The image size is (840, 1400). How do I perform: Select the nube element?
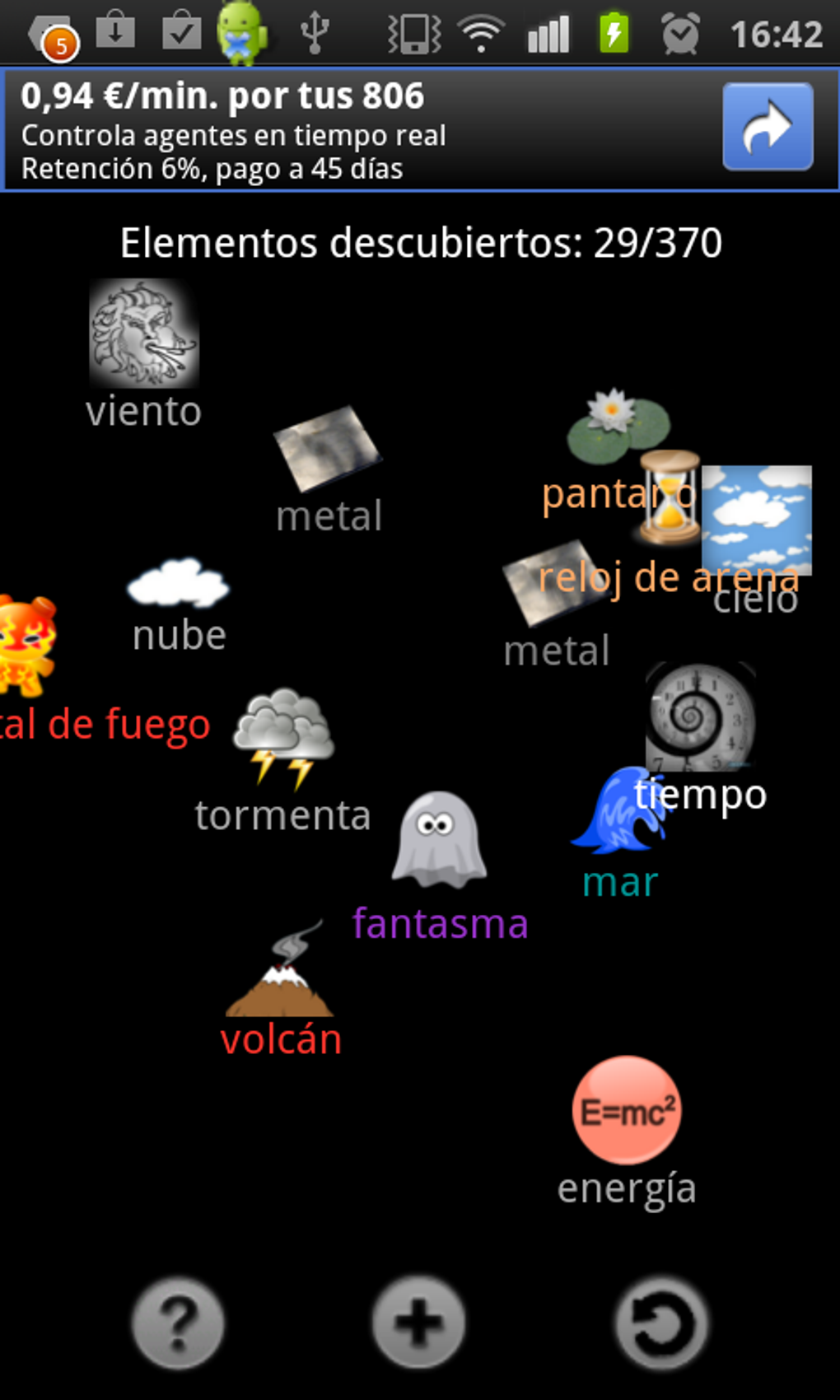point(178,583)
